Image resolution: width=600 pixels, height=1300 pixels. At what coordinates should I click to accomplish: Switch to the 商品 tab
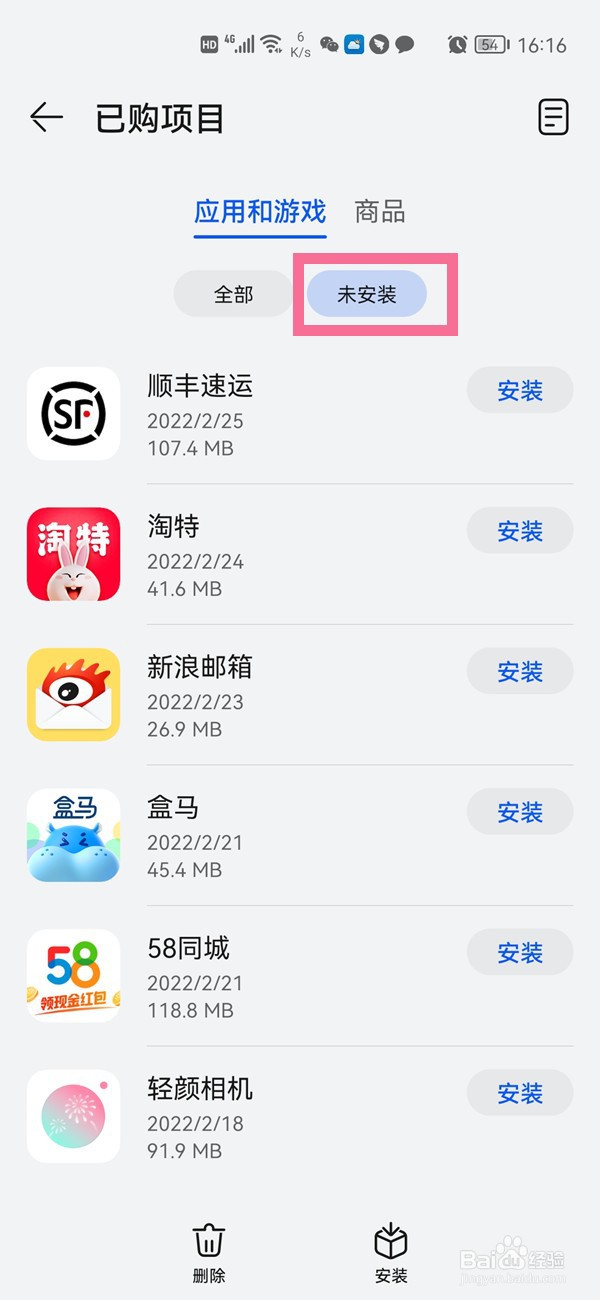pyautogui.click(x=380, y=212)
